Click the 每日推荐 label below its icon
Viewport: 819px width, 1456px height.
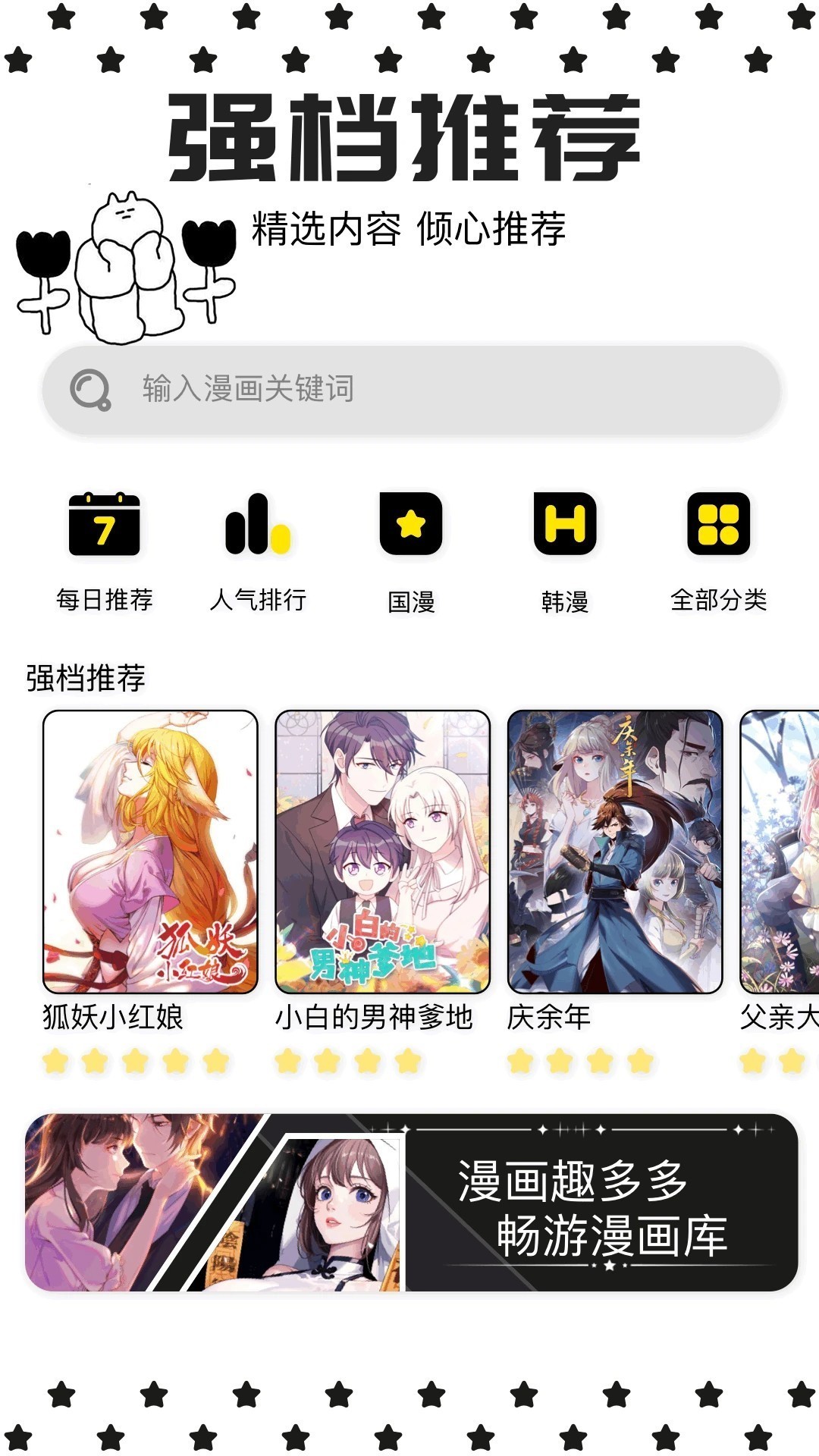tap(104, 599)
